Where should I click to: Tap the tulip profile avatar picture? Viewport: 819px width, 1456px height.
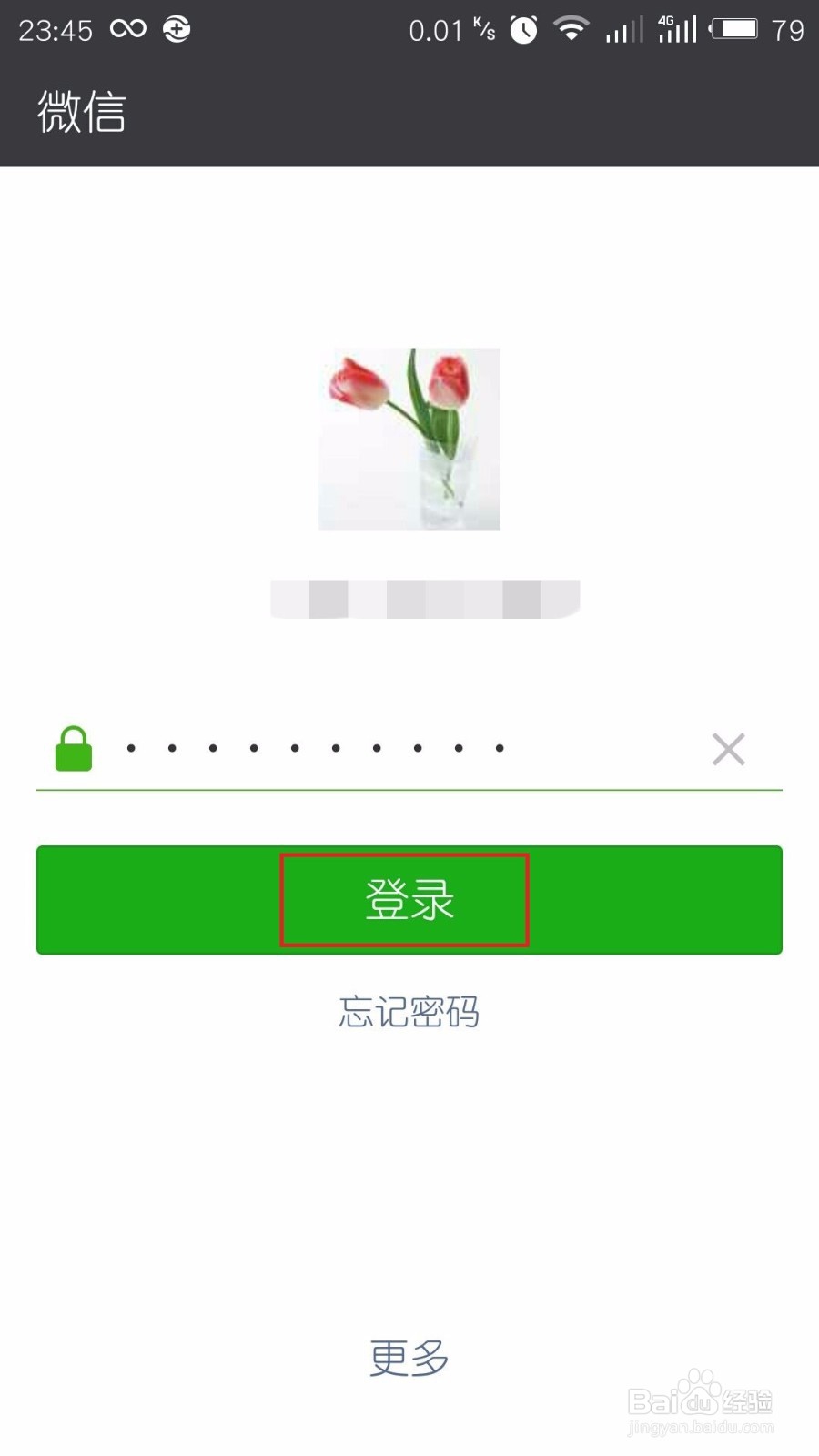pyautogui.click(x=409, y=439)
